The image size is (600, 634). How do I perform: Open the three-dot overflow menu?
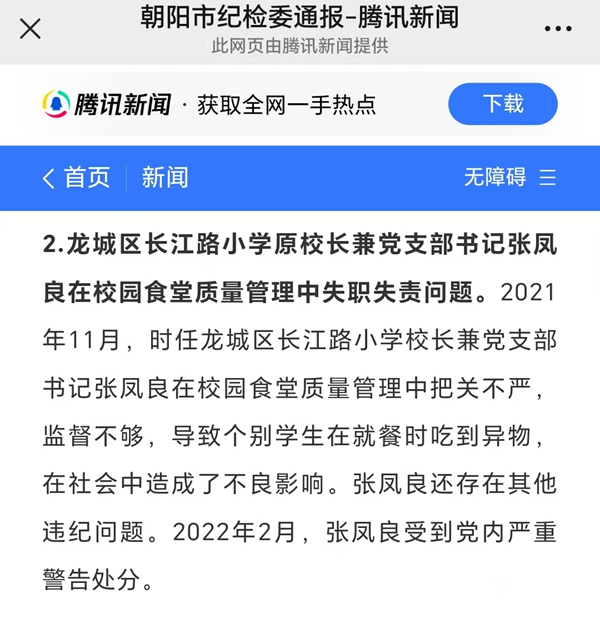558,29
